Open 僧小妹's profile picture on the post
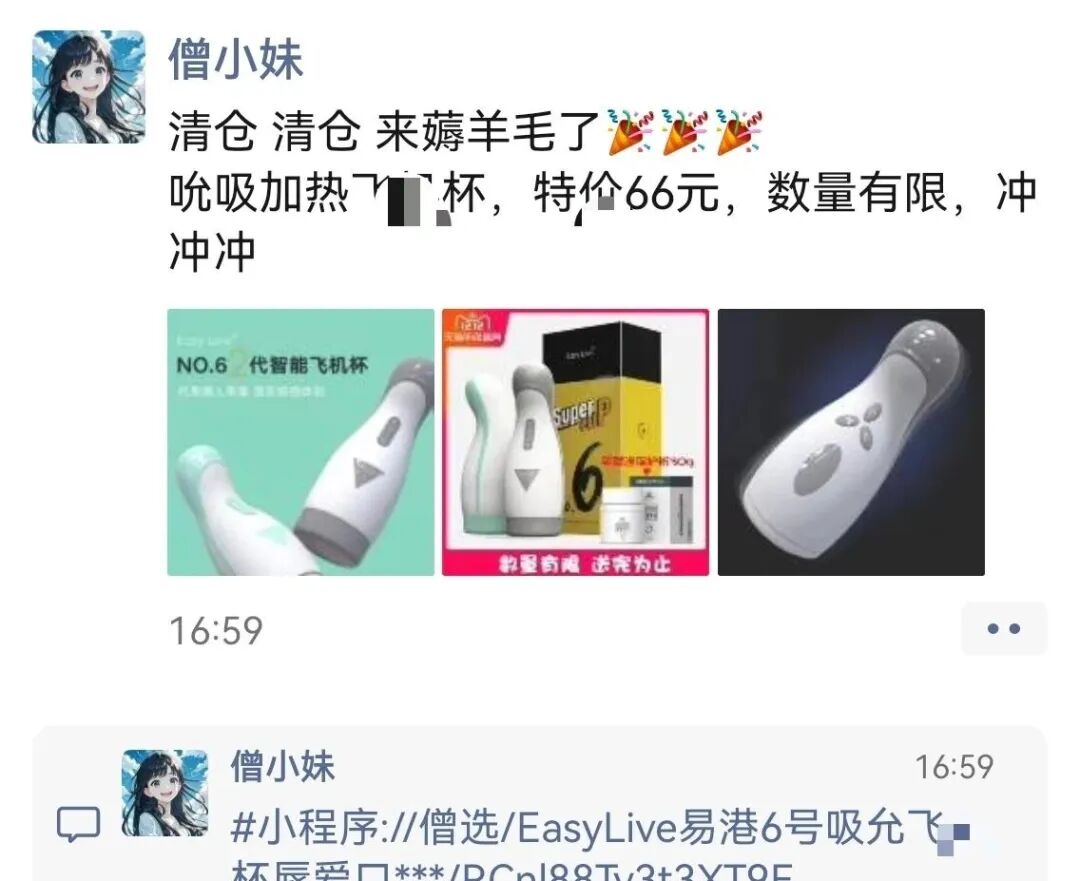The height and width of the screenshot is (881, 1080). click(x=88, y=86)
